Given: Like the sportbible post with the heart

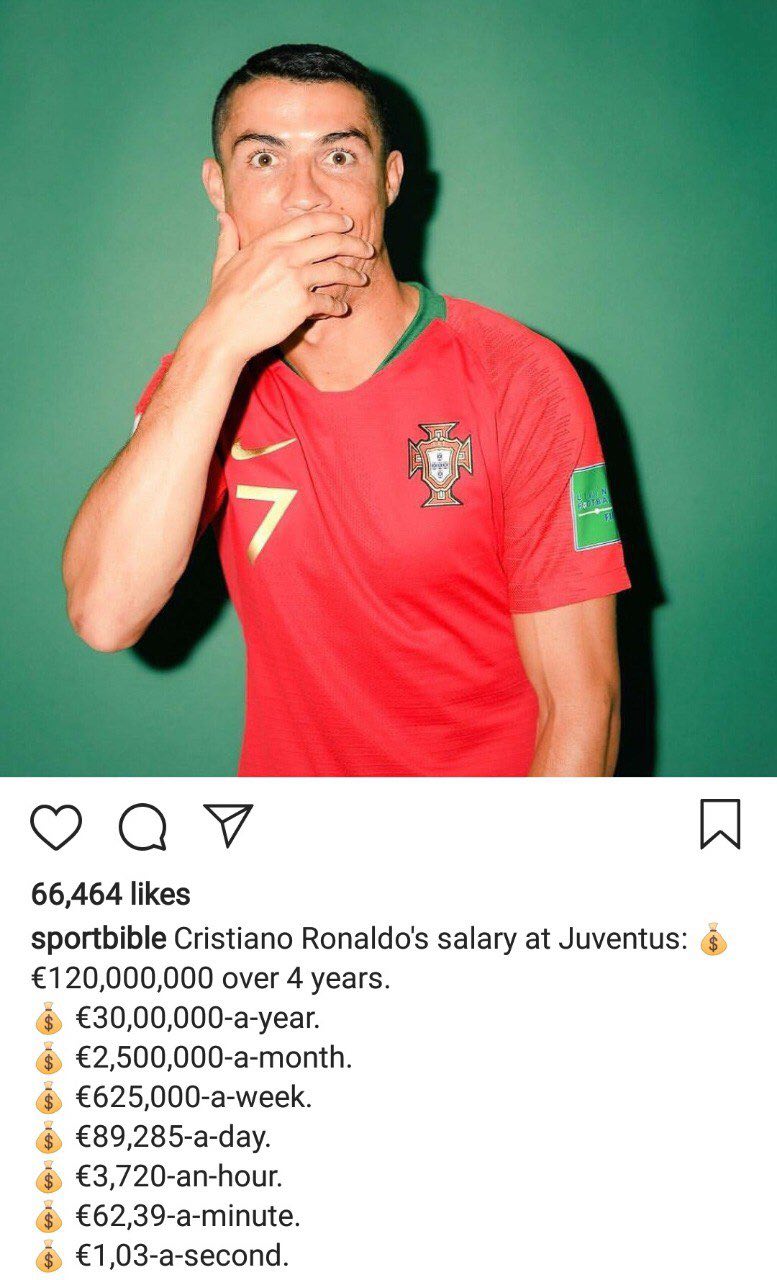Looking at the screenshot, I should pos(56,826).
